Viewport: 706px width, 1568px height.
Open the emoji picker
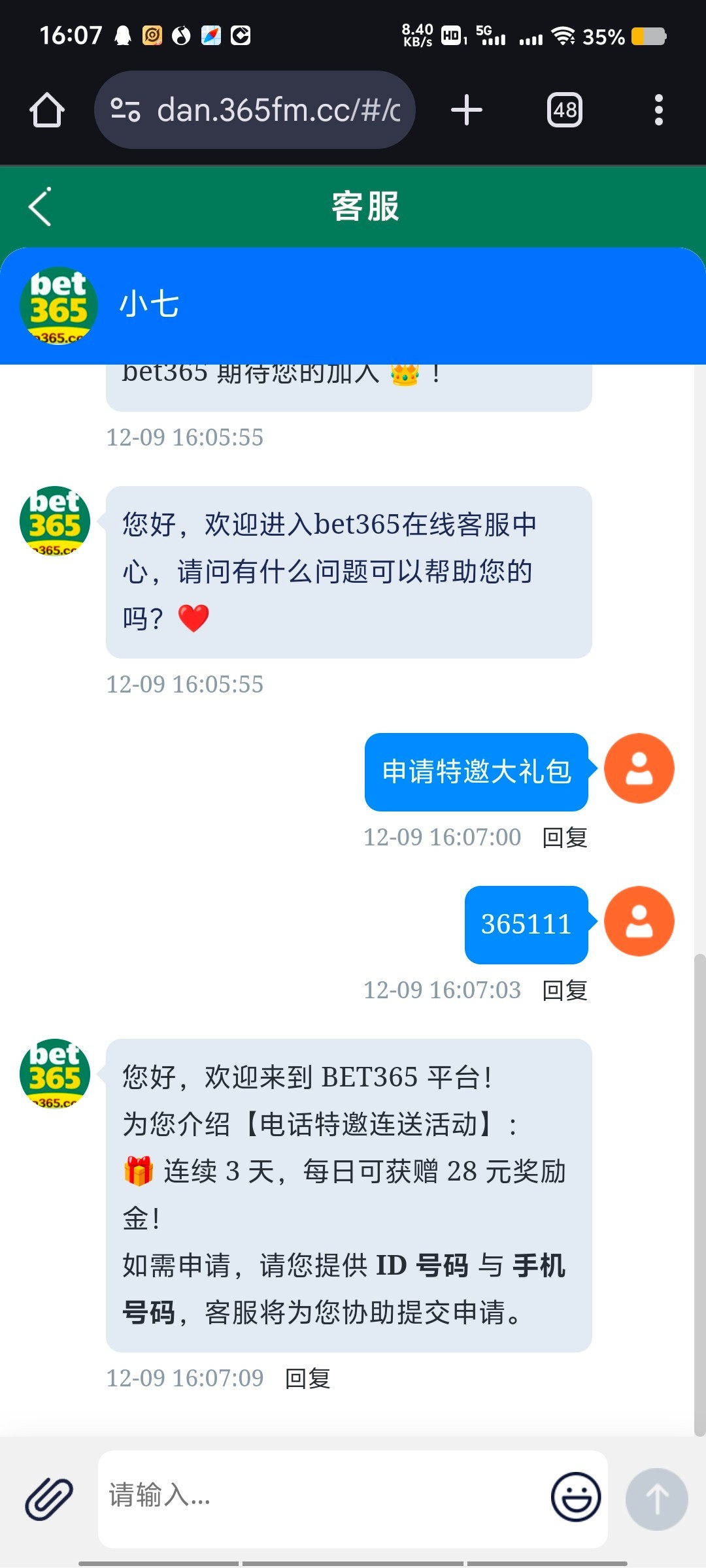tap(576, 1496)
